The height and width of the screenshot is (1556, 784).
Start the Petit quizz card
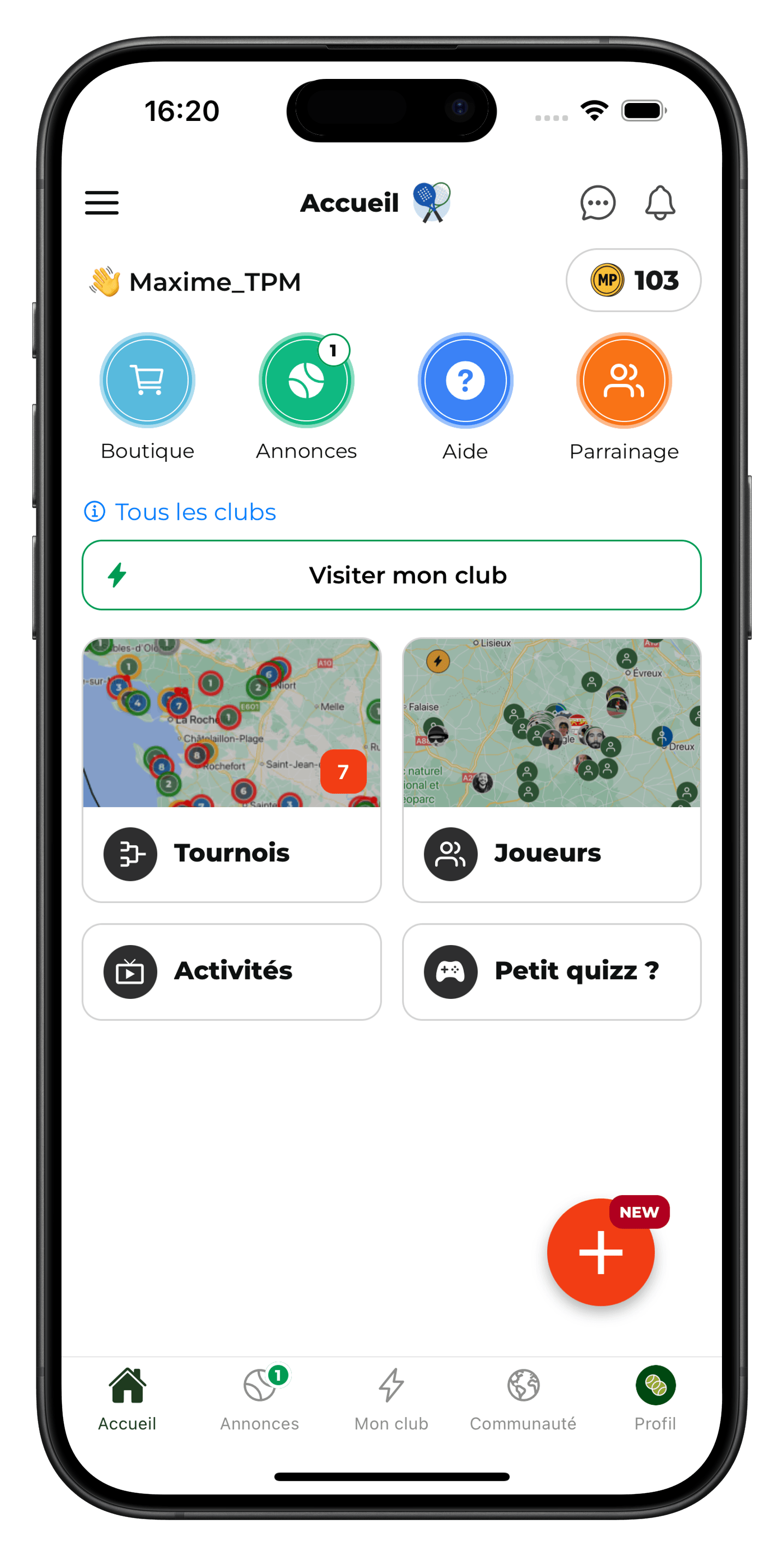pos(551,971)
